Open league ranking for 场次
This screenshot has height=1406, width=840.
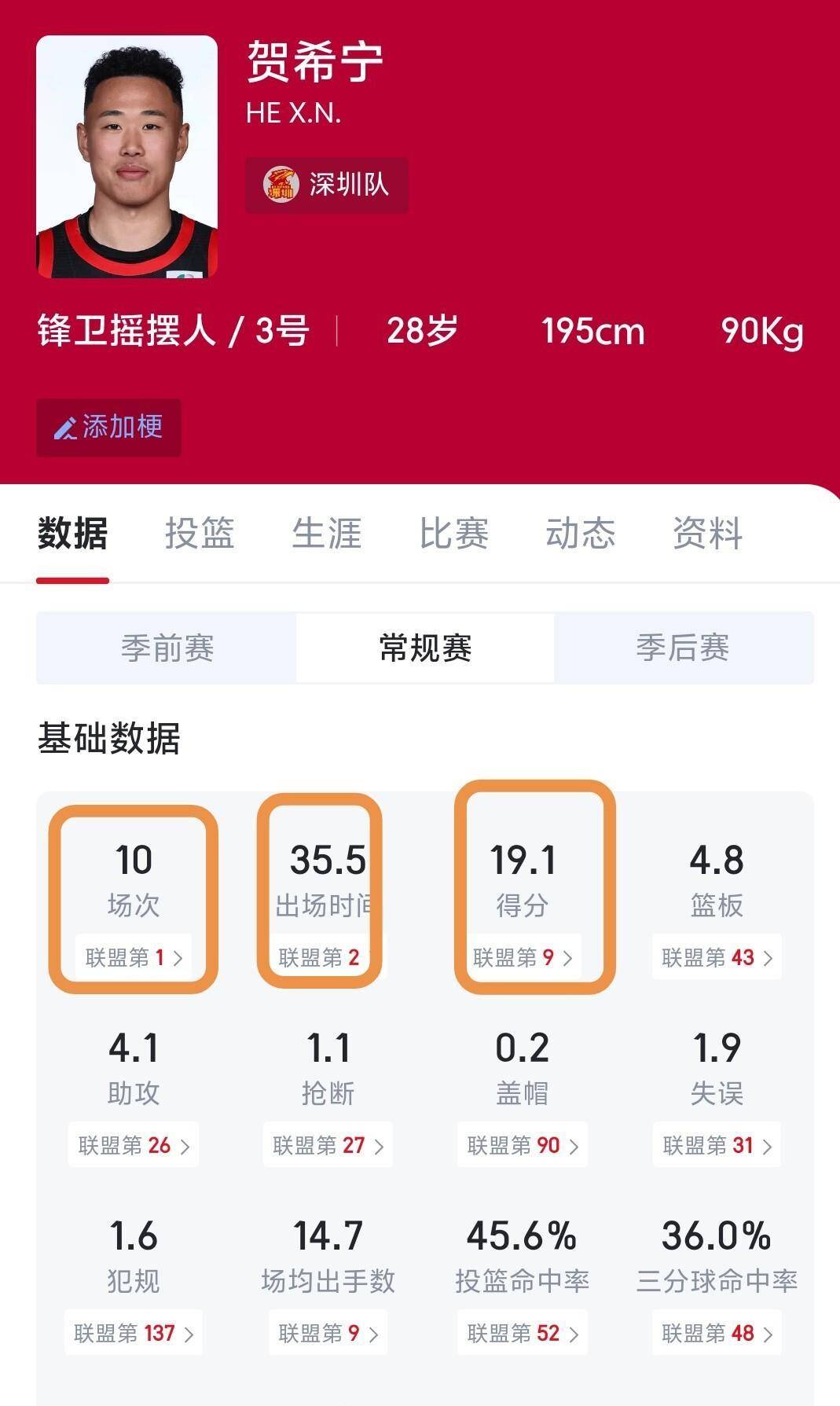[134, 957]
